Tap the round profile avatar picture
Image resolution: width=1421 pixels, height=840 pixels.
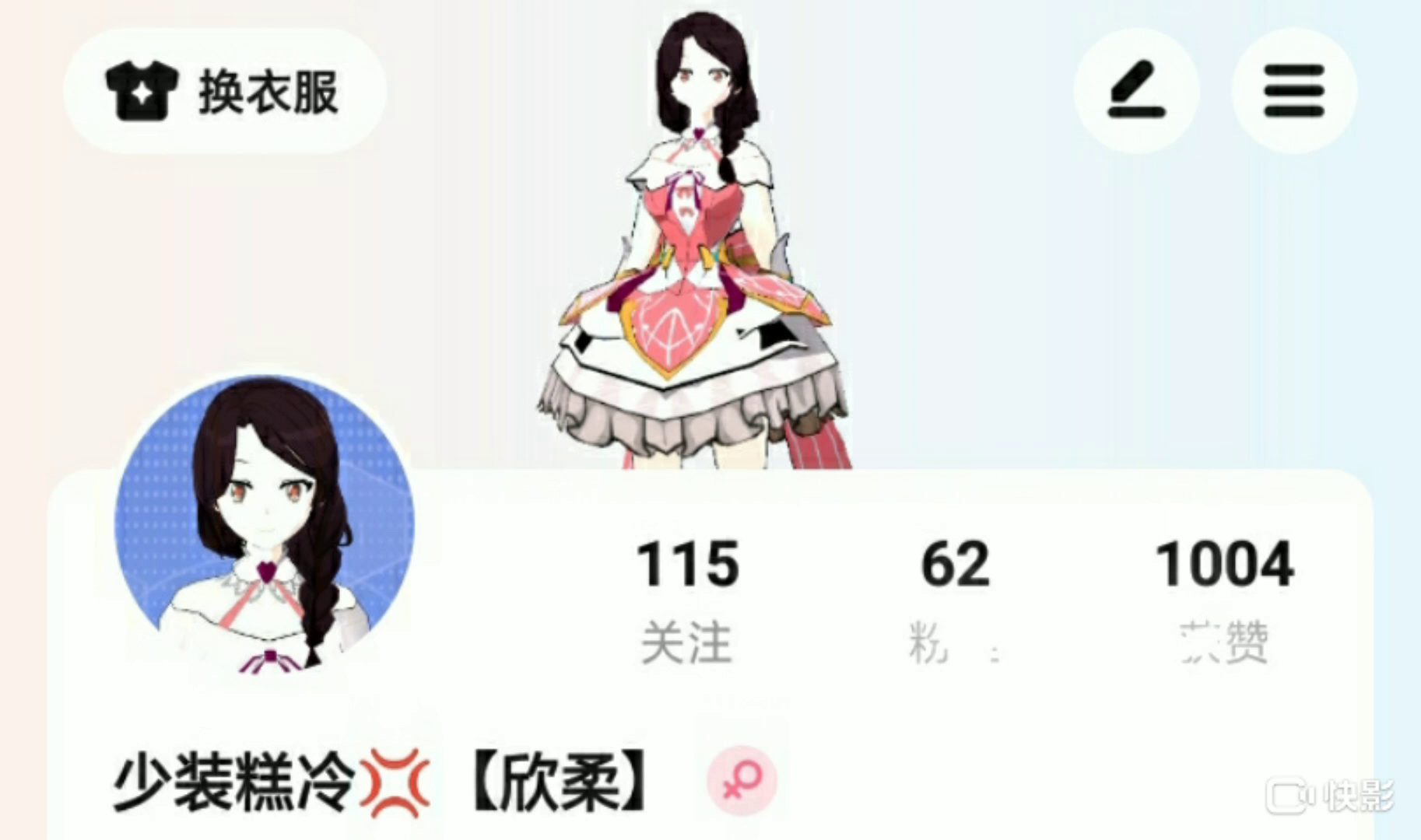click(x=265, y=524)
